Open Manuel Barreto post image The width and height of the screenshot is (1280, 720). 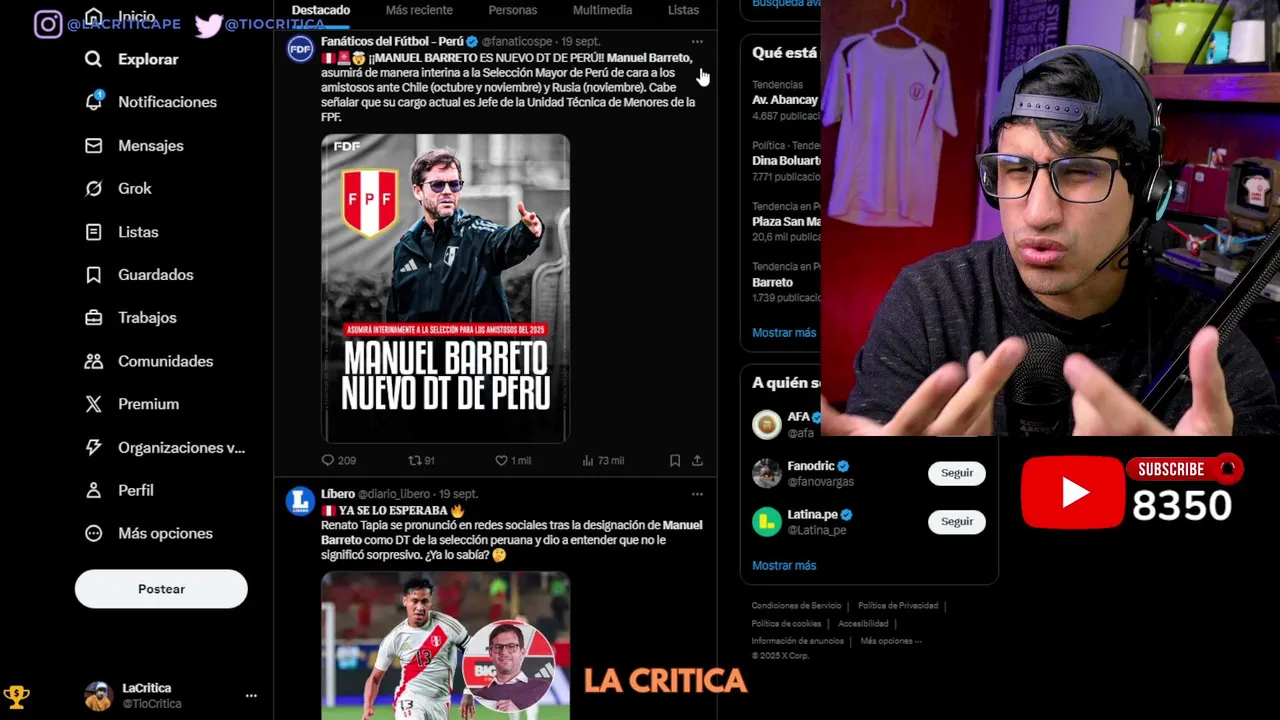pyautogui.click(x=445, y=288)
